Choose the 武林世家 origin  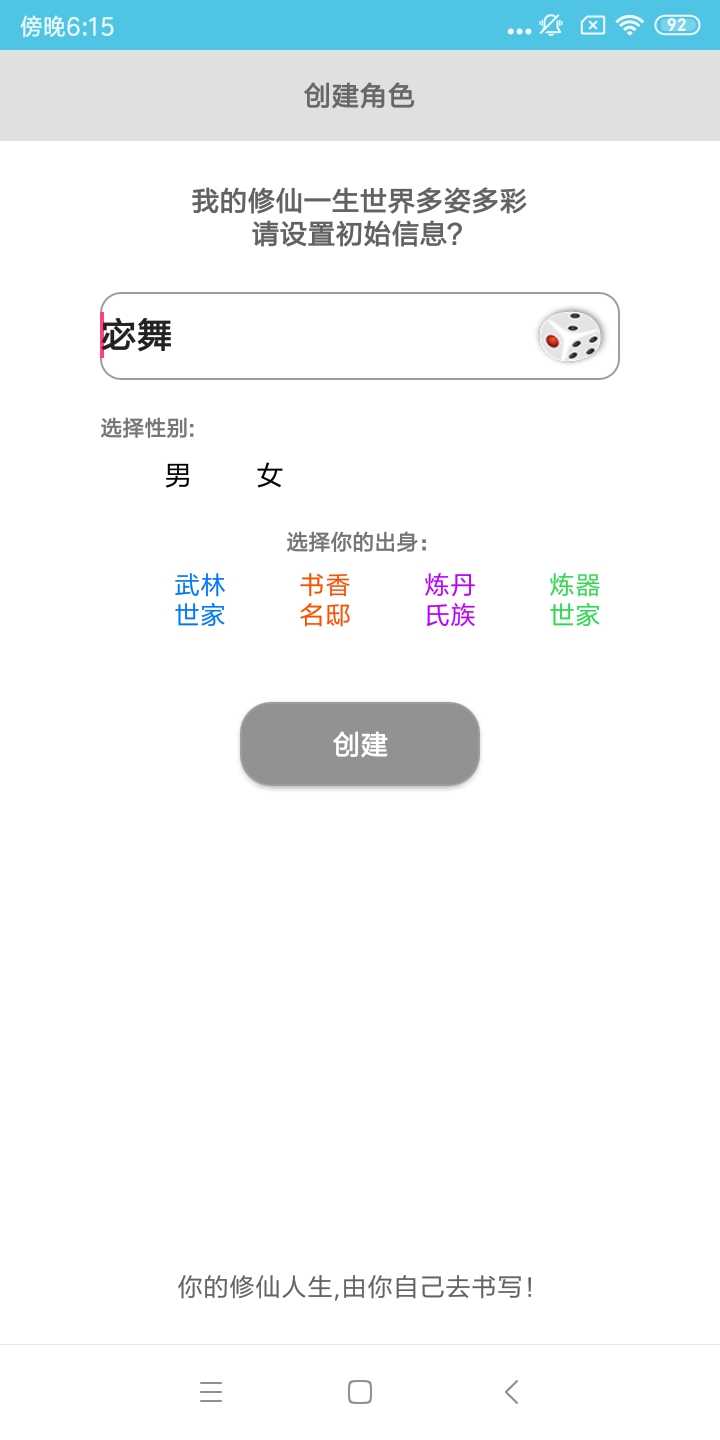pyautogui.click(x=198, y=600)
